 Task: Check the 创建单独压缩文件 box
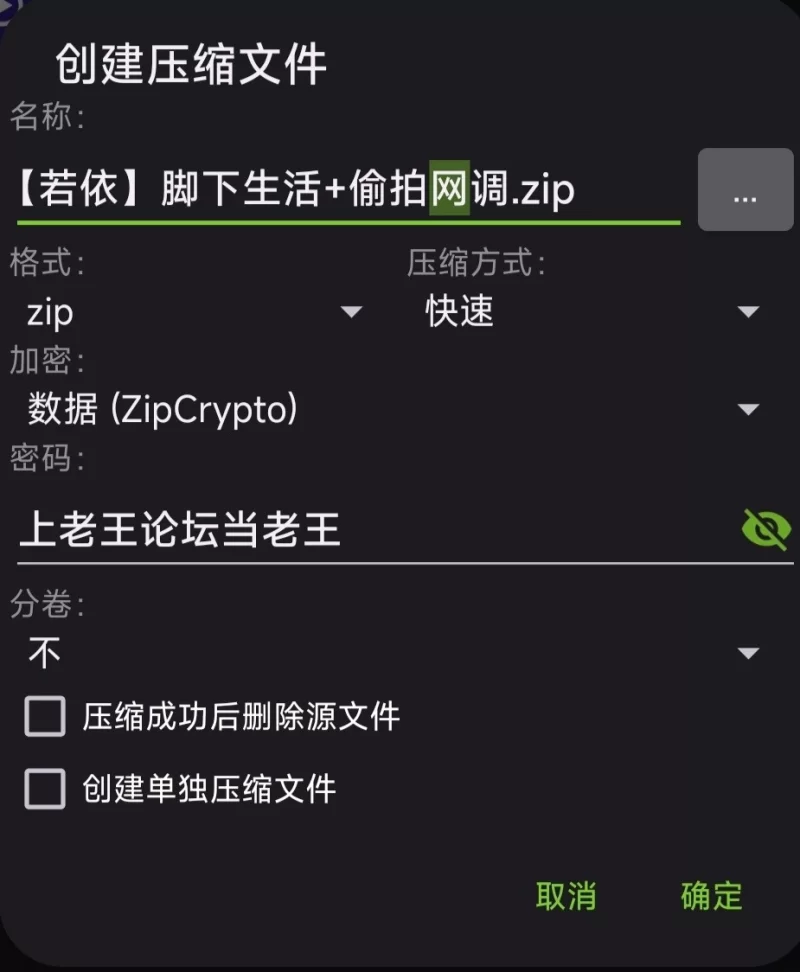click(x=45, y=790)
